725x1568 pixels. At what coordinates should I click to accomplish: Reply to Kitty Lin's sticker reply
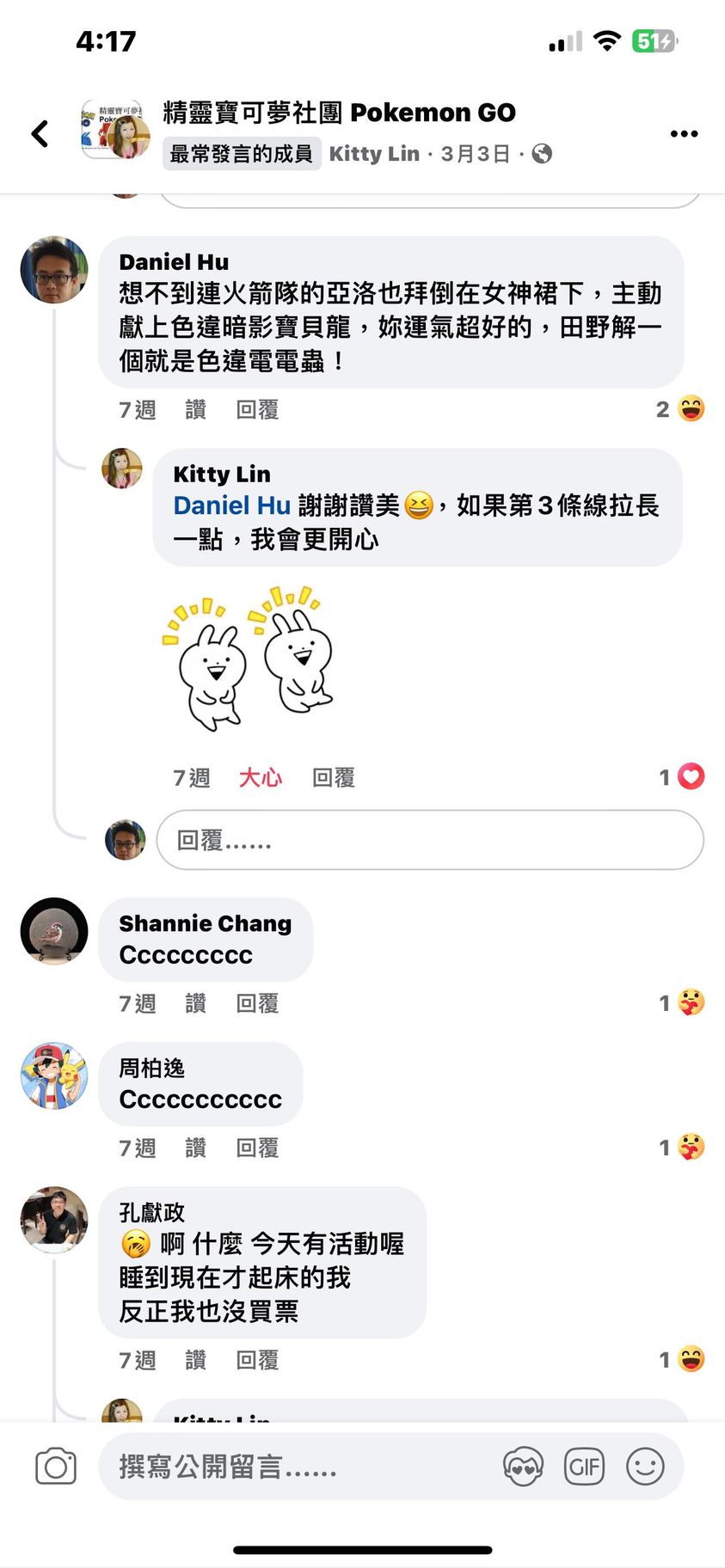point(333,778)
